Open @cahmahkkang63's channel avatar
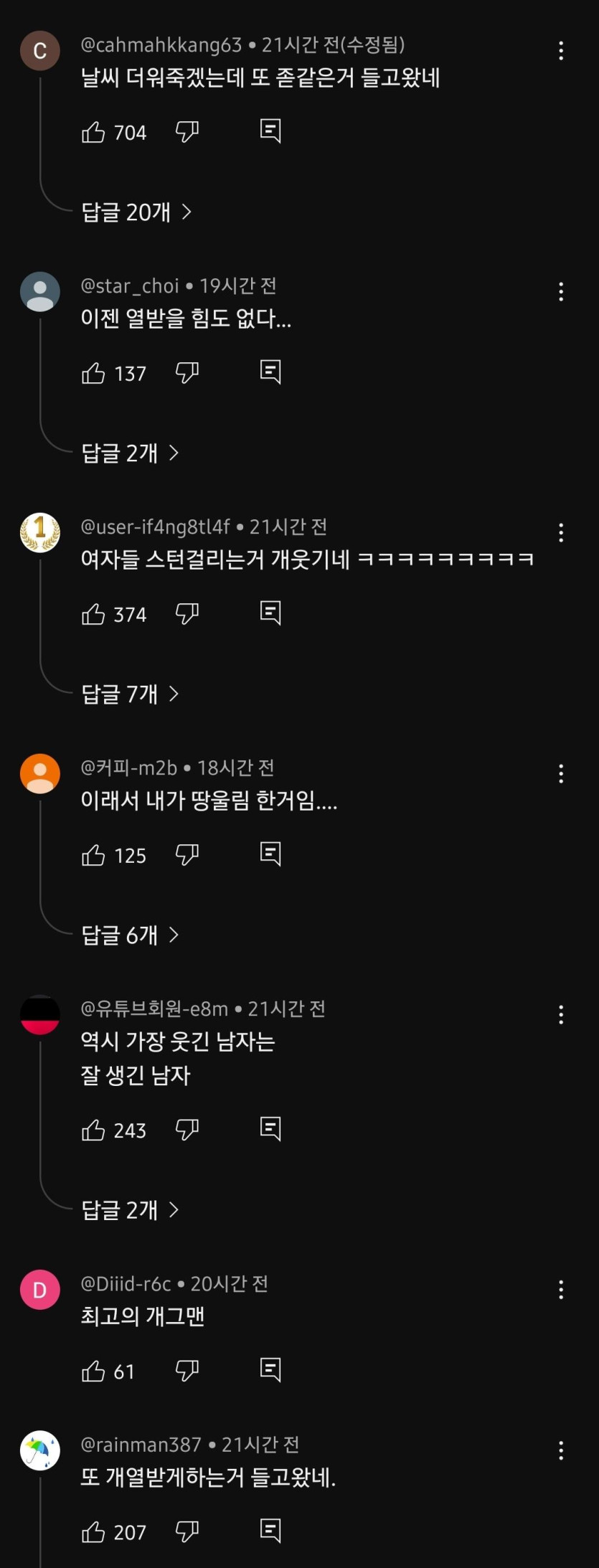The image size is (599, 1568). tap(40, 50)
